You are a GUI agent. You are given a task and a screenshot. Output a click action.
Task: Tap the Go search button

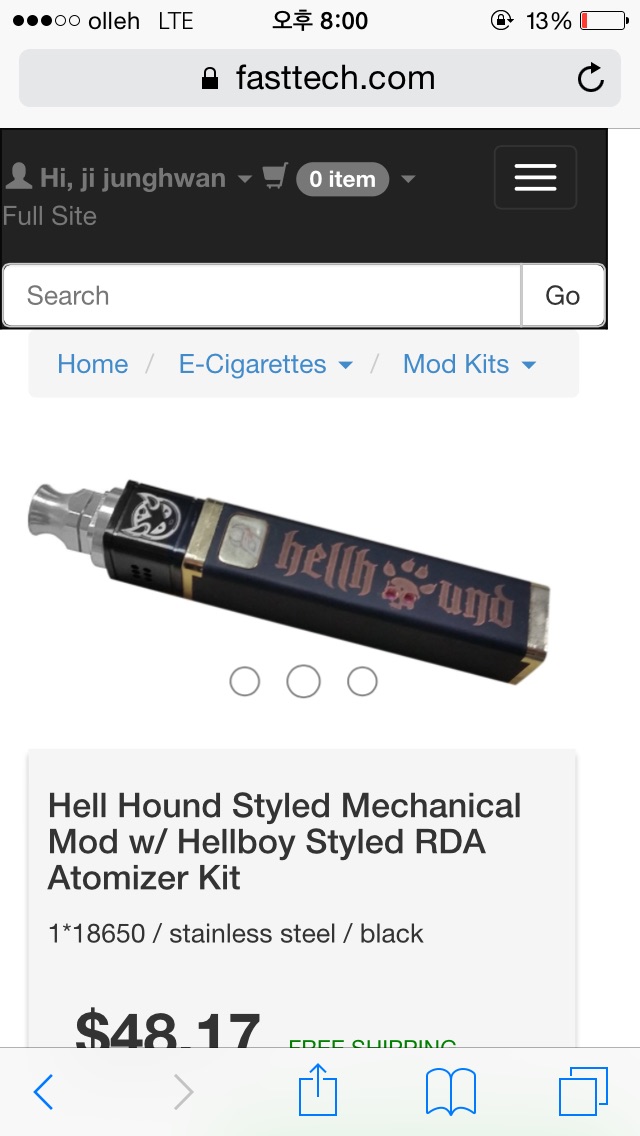(563, 295)
